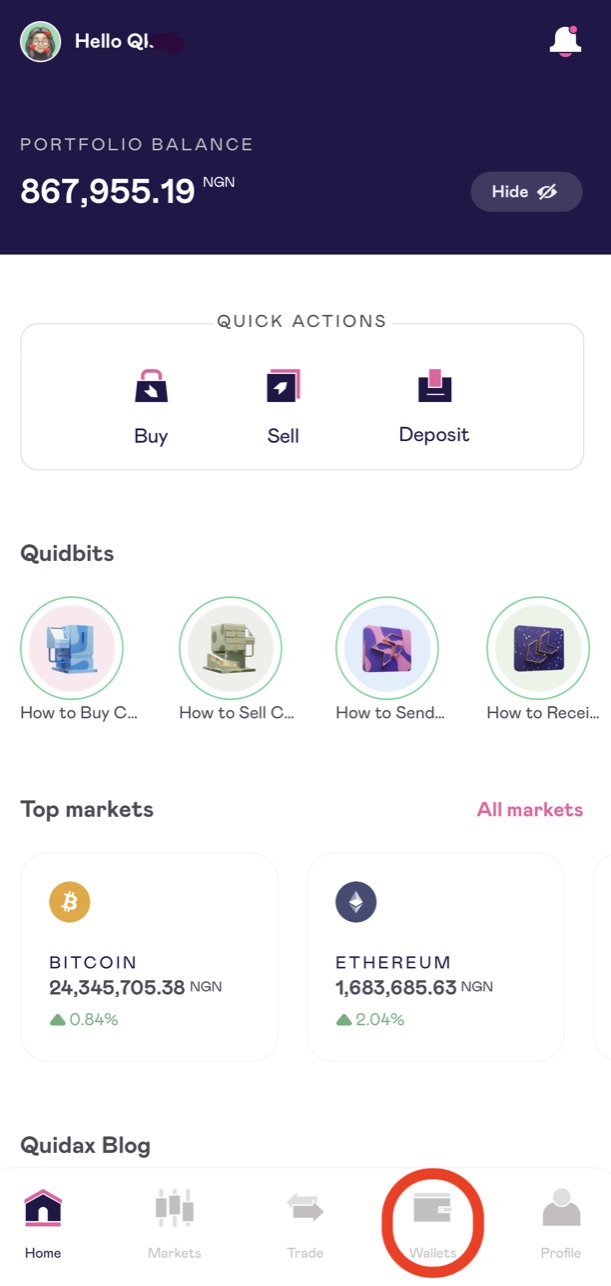Viewport: 611px width, 1286px height.
Task: Switch to the Profile tab
Action: pos(561,1223)
